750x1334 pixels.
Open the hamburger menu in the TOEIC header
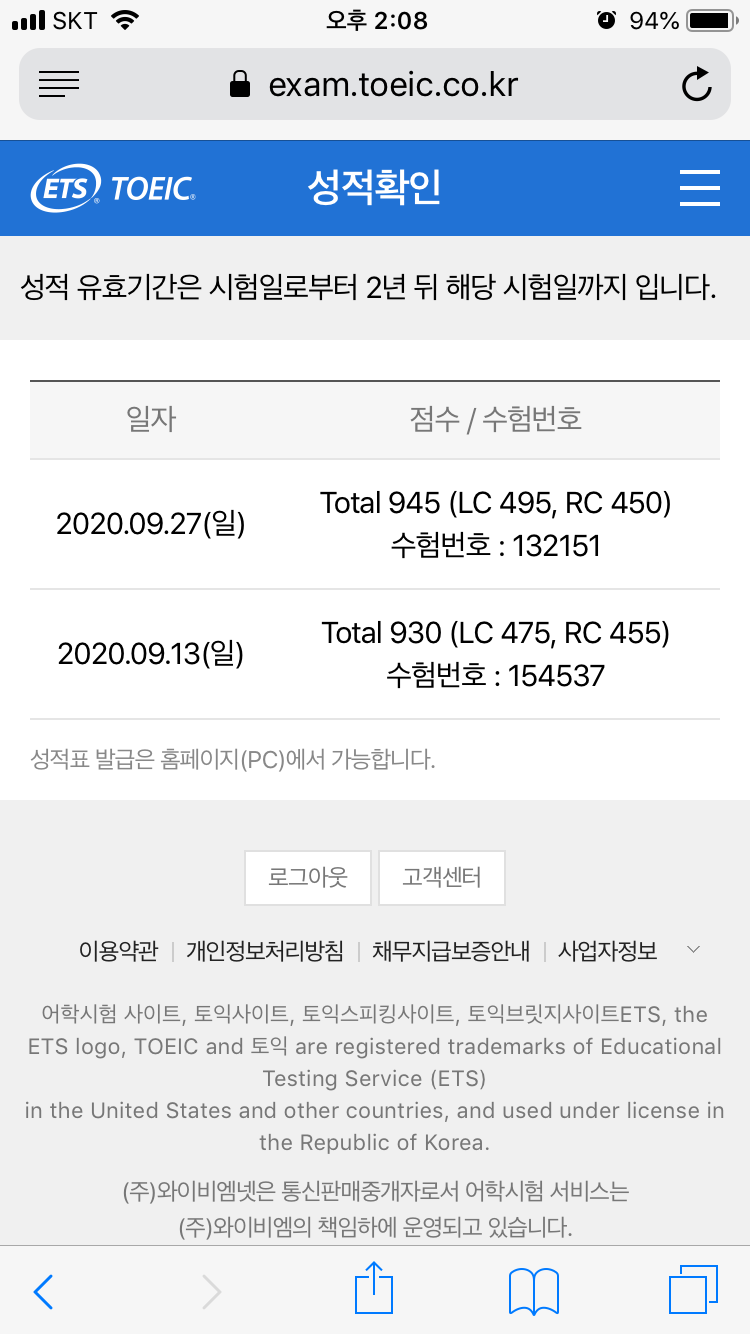point(699,187)
